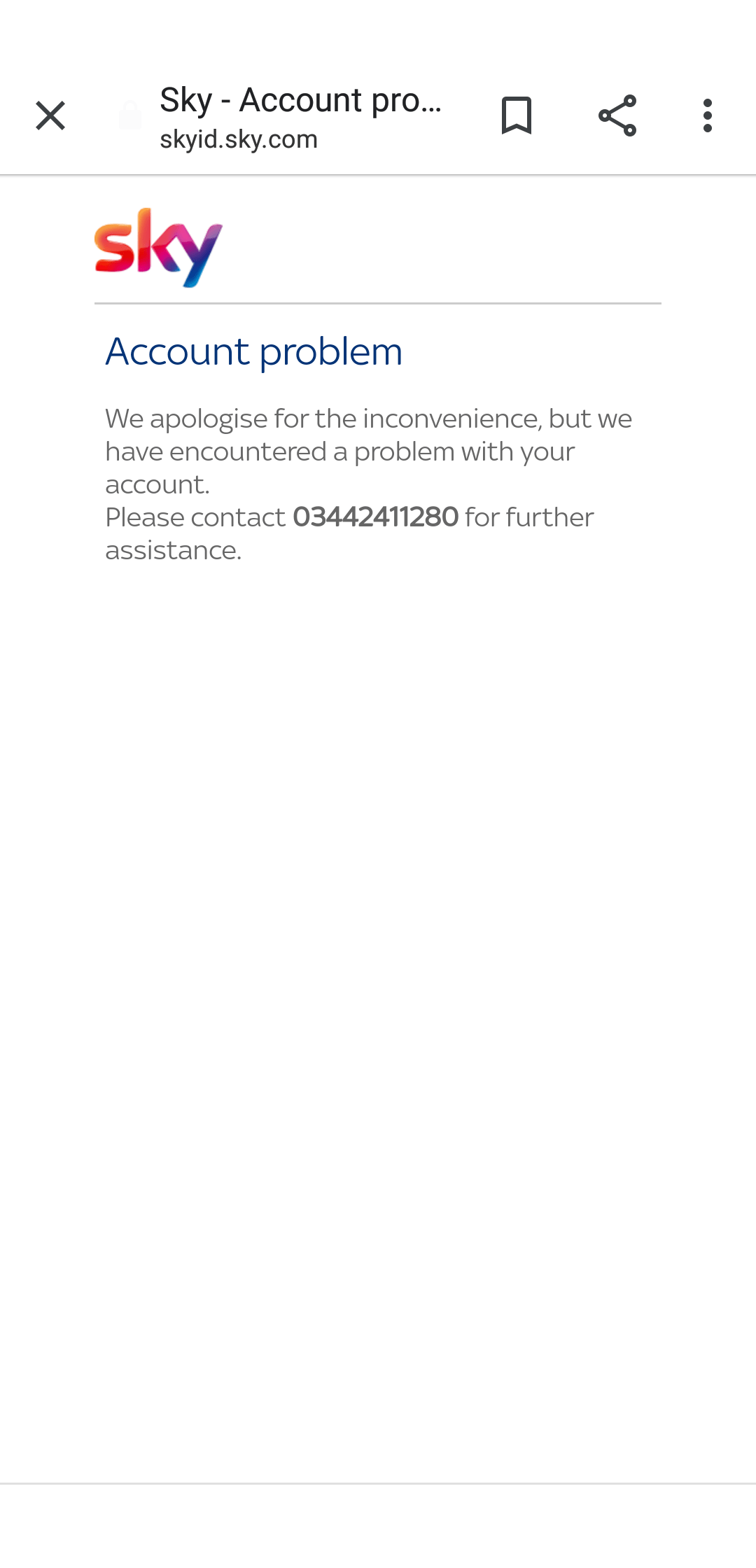
Task: Close the Sky account problem browser tab
Action: point(50,115)
